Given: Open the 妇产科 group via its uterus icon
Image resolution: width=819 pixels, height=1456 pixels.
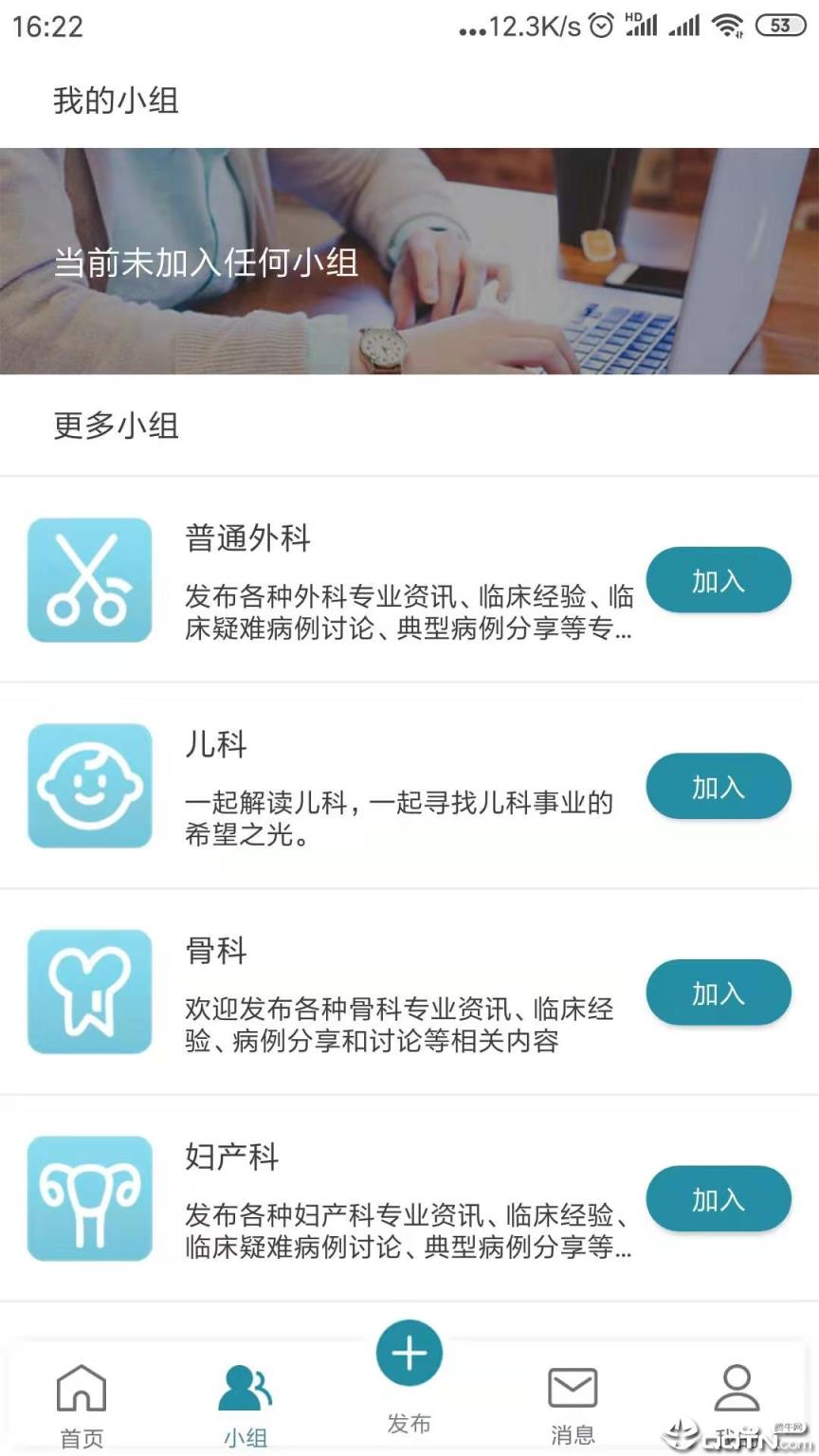Looking at the screenshot, I should pos(89,1198).
